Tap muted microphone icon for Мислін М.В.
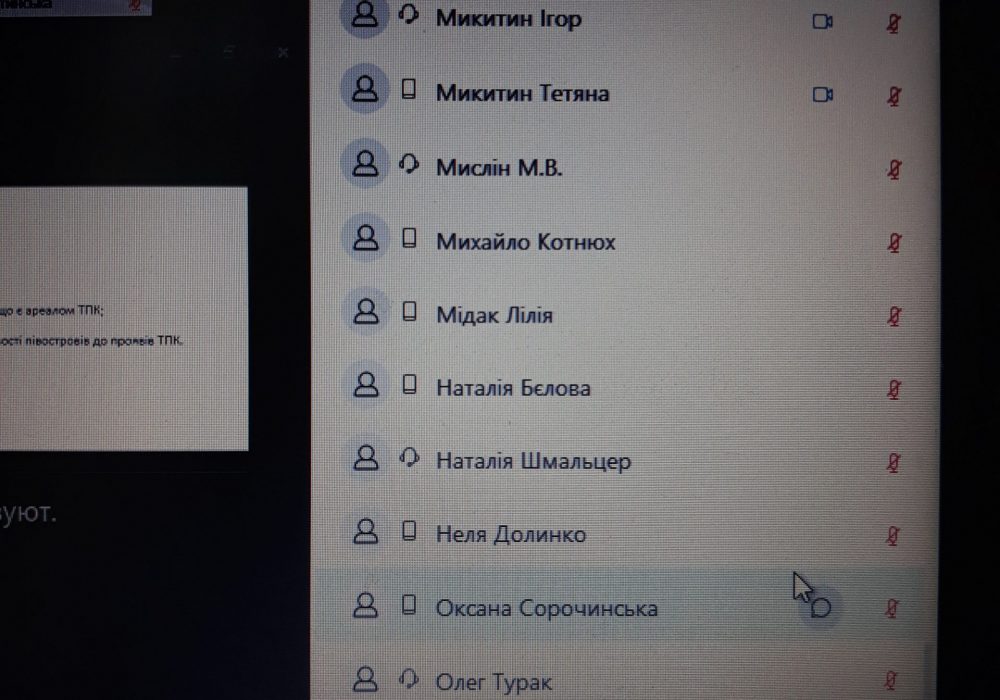Viewport: 1000px width, 700px height. tap(895, 169)
